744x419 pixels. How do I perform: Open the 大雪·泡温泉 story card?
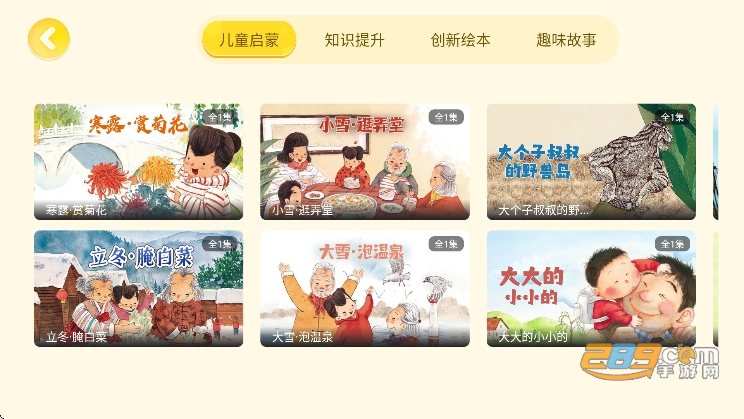click(365, 288)
